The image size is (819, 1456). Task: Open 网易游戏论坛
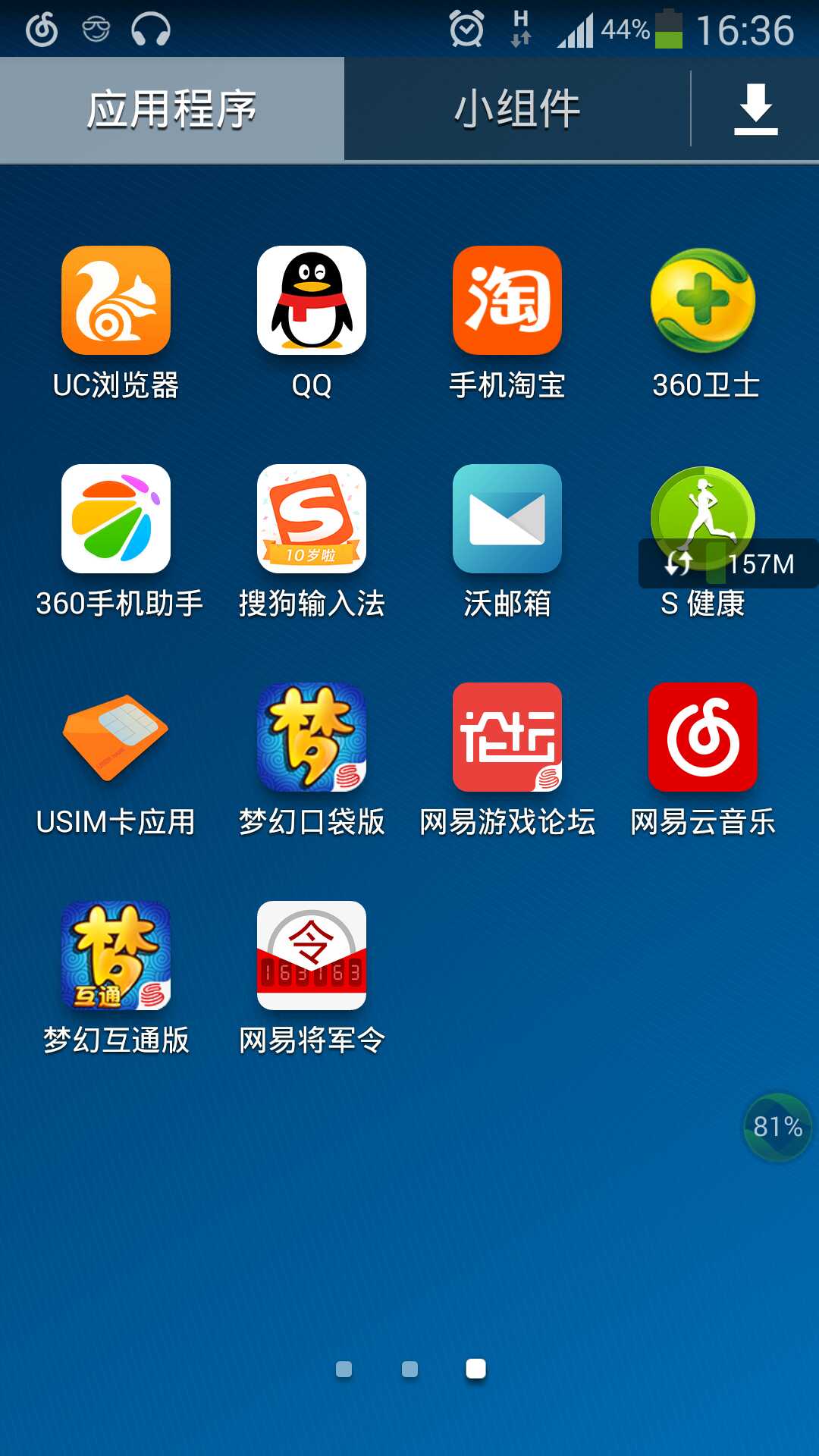507,738
